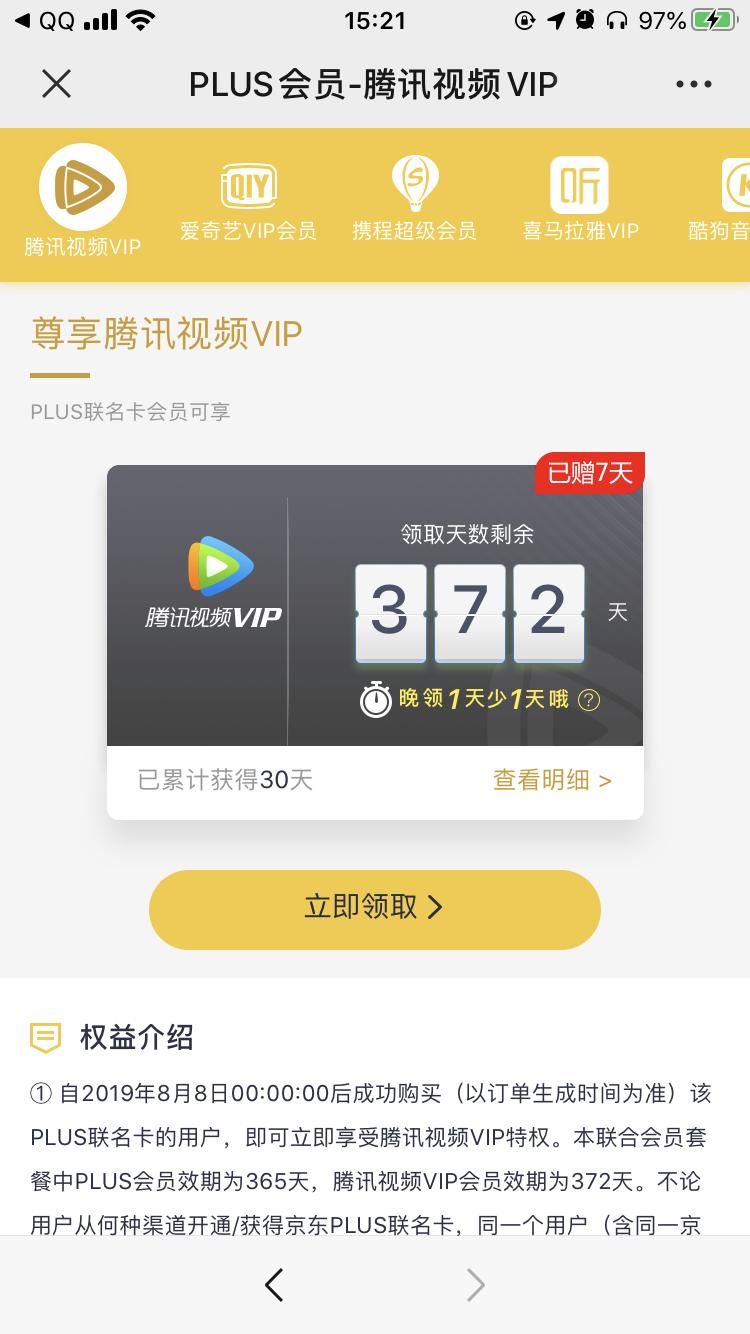Open the more options ... menu
The image size is (750, 1334).
(693, 84)
